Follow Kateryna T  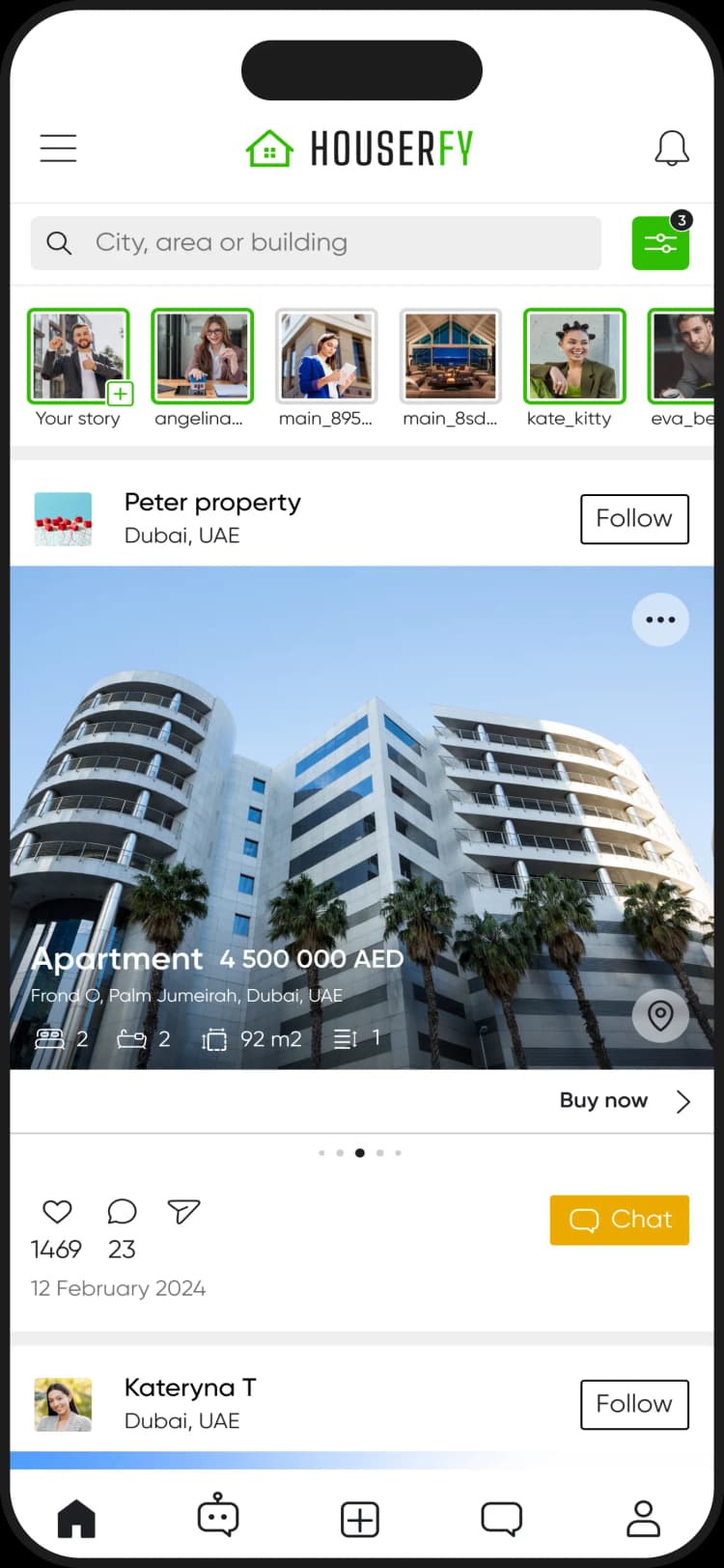click(x=634, y=1404)
